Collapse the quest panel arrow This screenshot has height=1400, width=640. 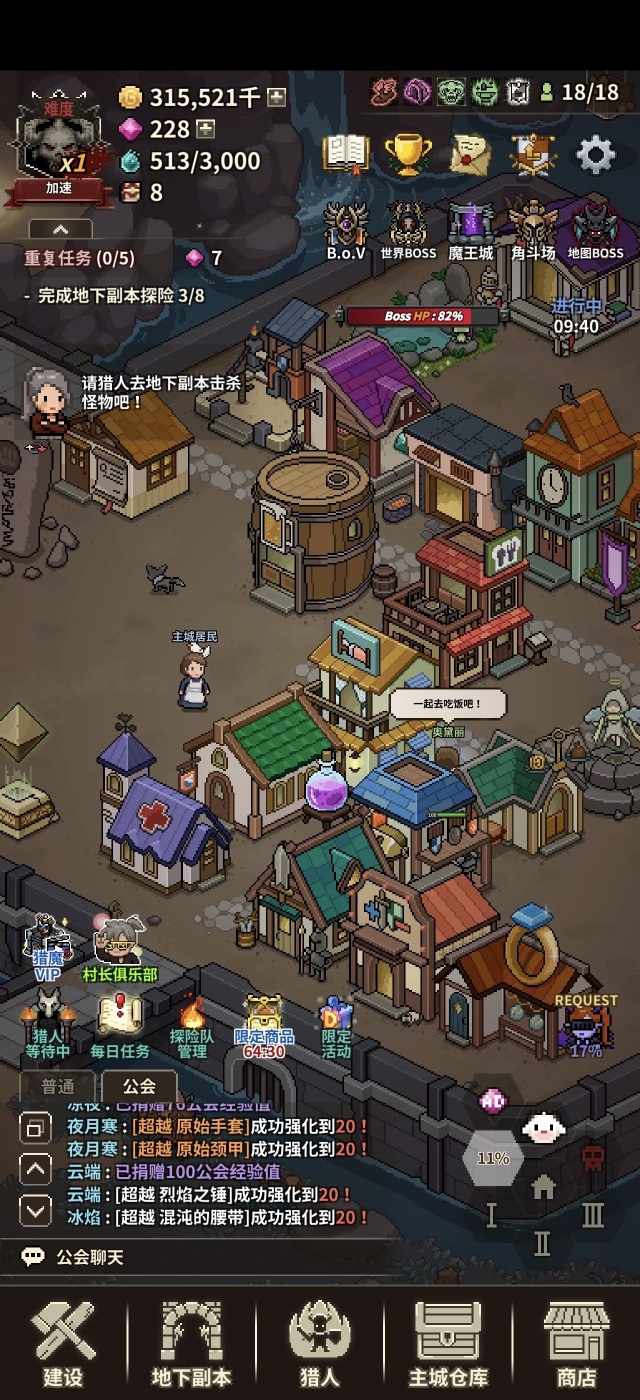[60, 228]
